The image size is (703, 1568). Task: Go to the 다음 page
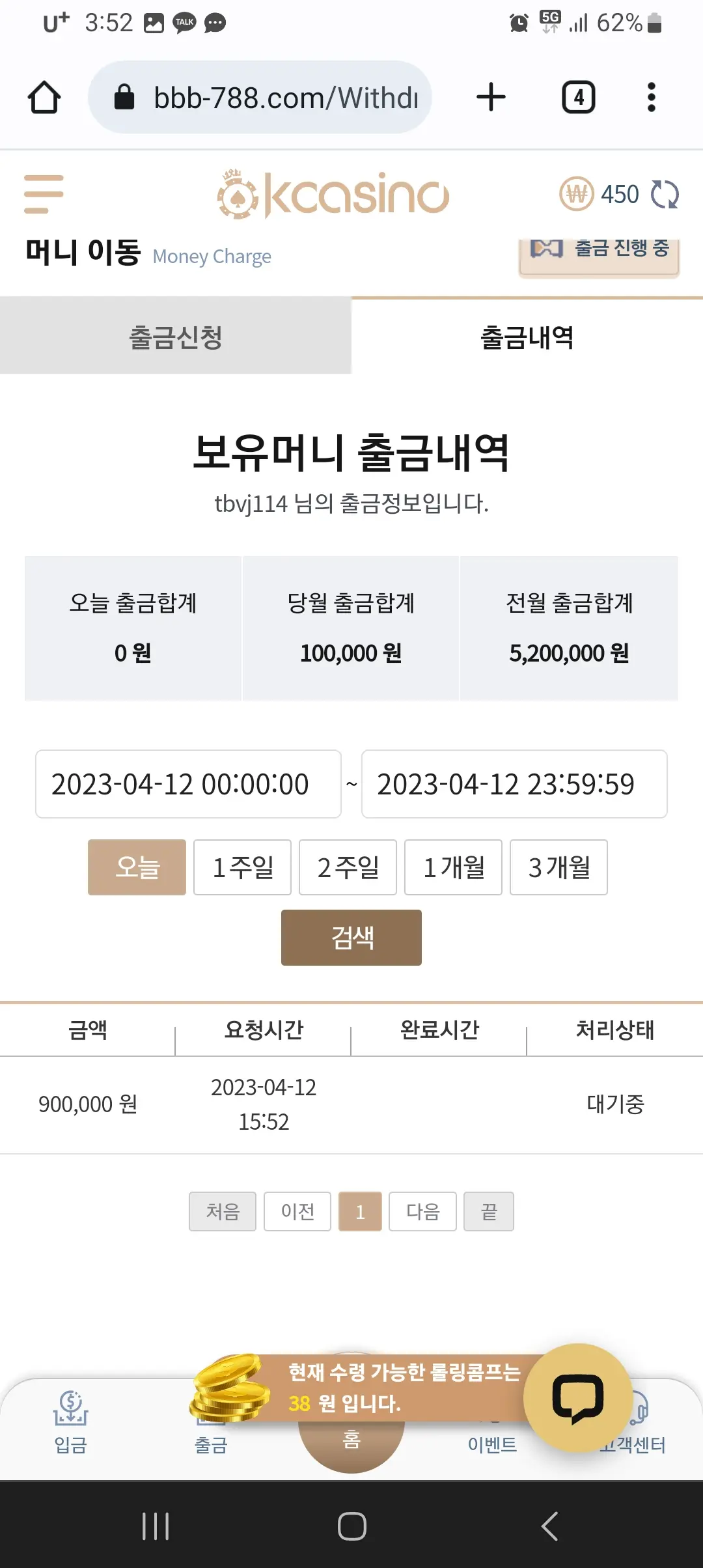click(422, 1211)
